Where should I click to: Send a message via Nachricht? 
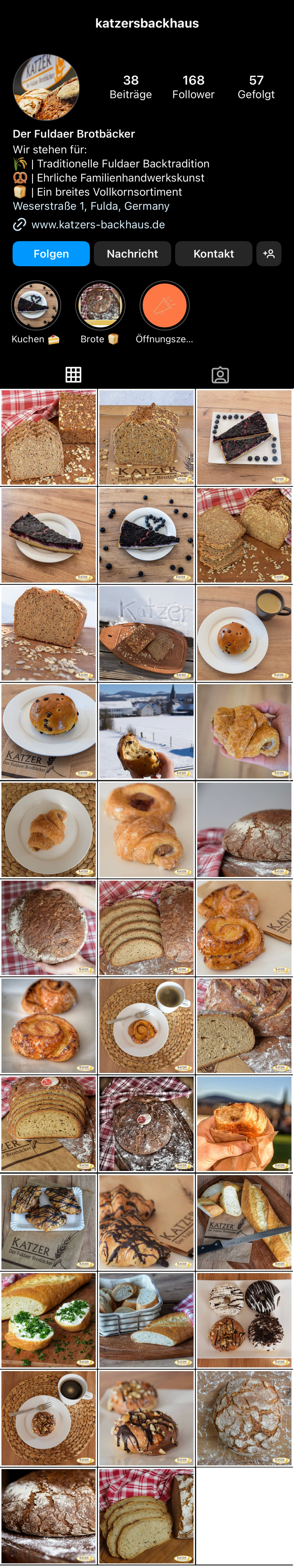tap(132, 254)
